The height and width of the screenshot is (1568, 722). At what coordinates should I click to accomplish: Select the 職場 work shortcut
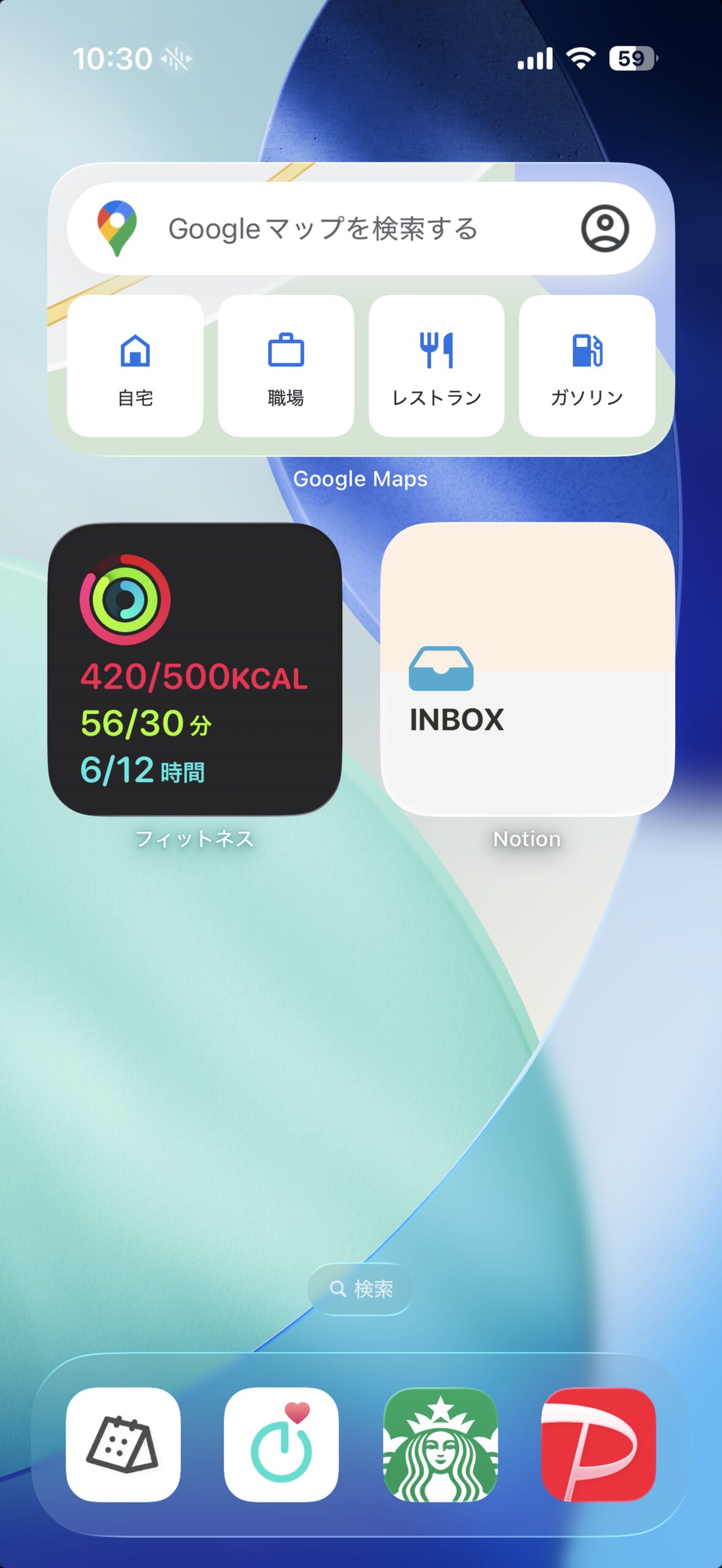click(x=286, y=366)
